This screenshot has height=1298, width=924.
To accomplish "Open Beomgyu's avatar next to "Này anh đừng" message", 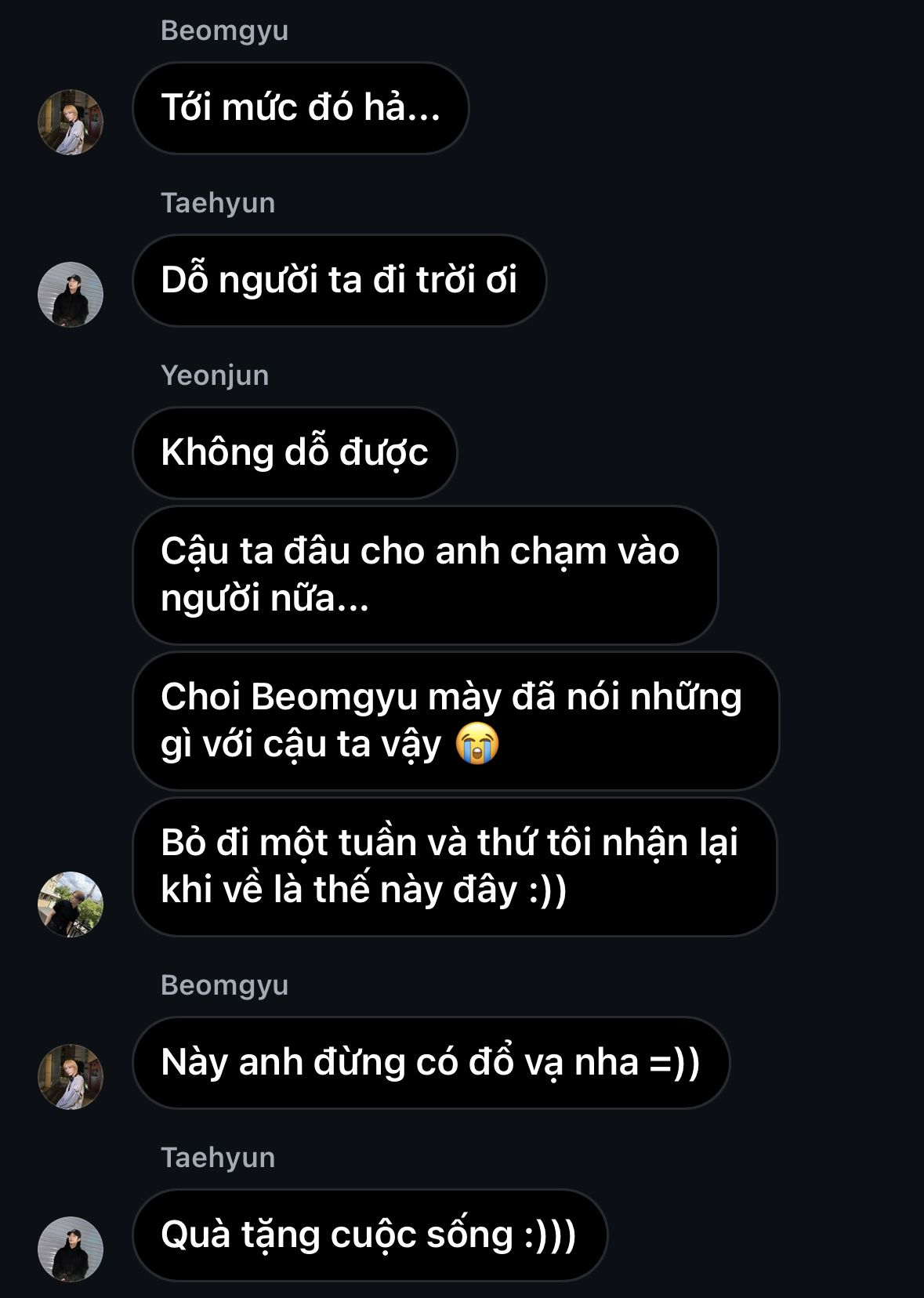I will [71, 1076].
